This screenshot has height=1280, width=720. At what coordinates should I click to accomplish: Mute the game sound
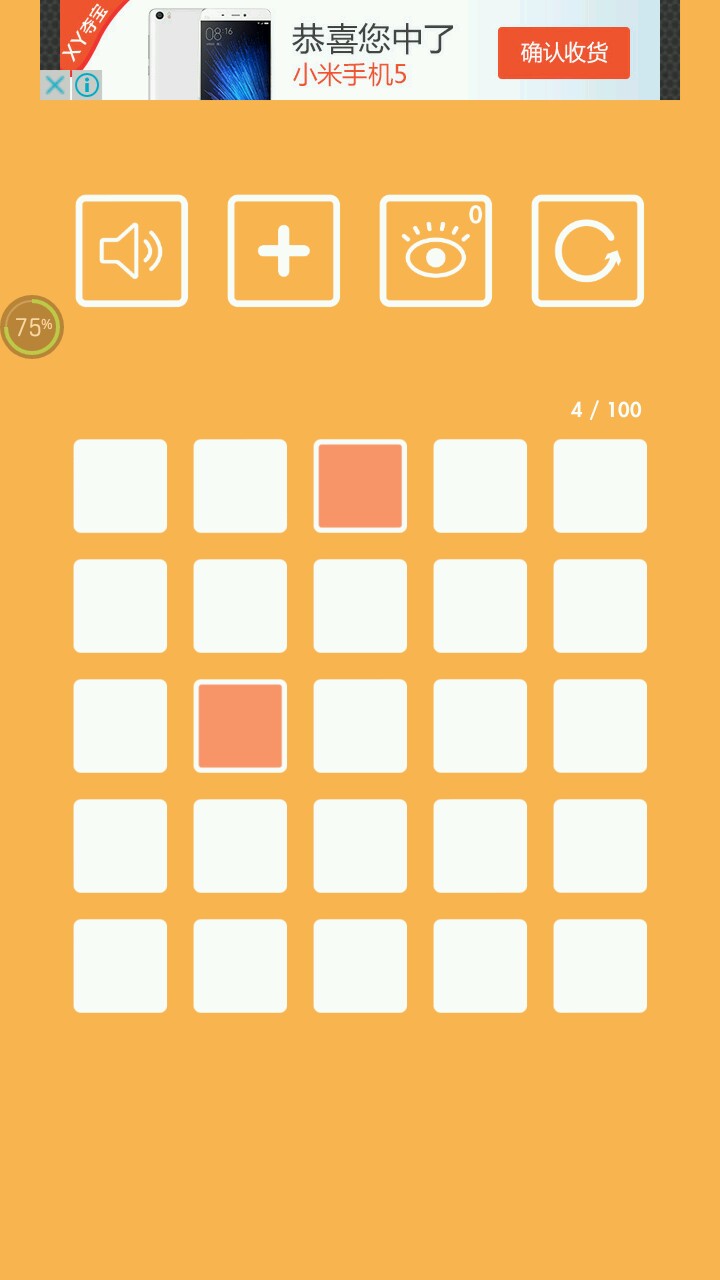[x=132, y=251]
